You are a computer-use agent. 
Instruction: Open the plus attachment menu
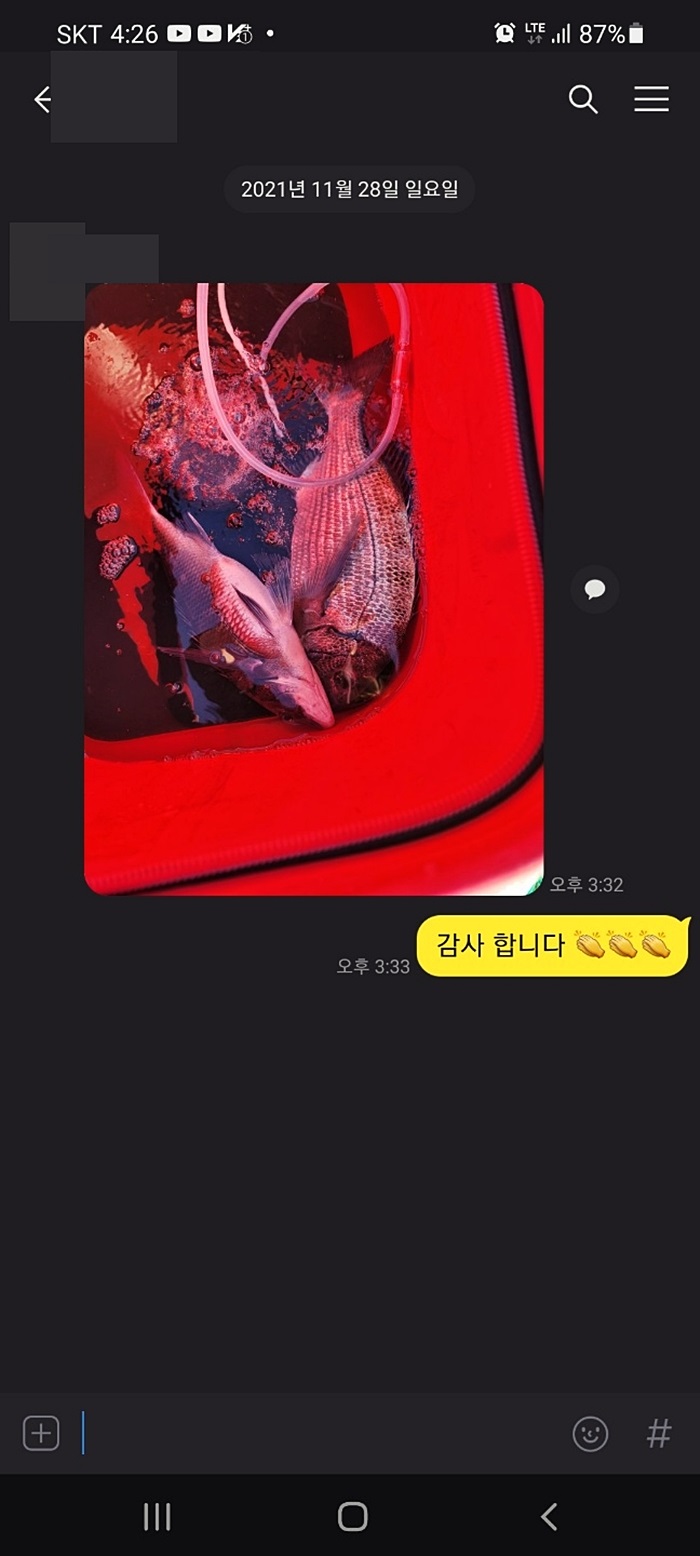tap(41, 1433)
